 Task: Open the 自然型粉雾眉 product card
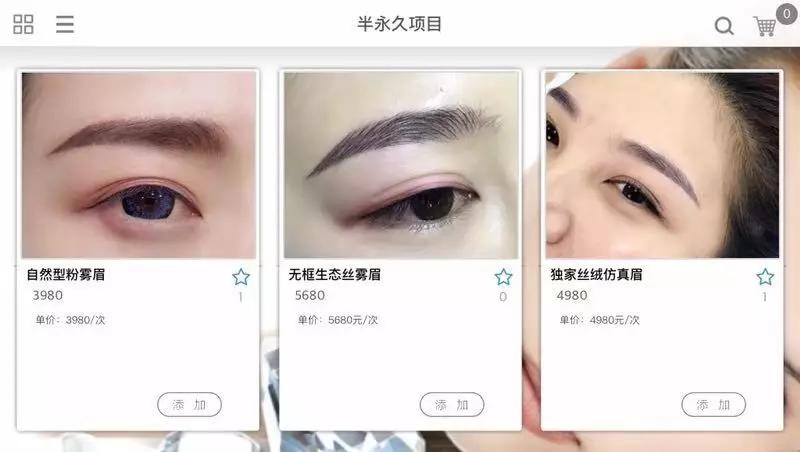coord(138,166)
